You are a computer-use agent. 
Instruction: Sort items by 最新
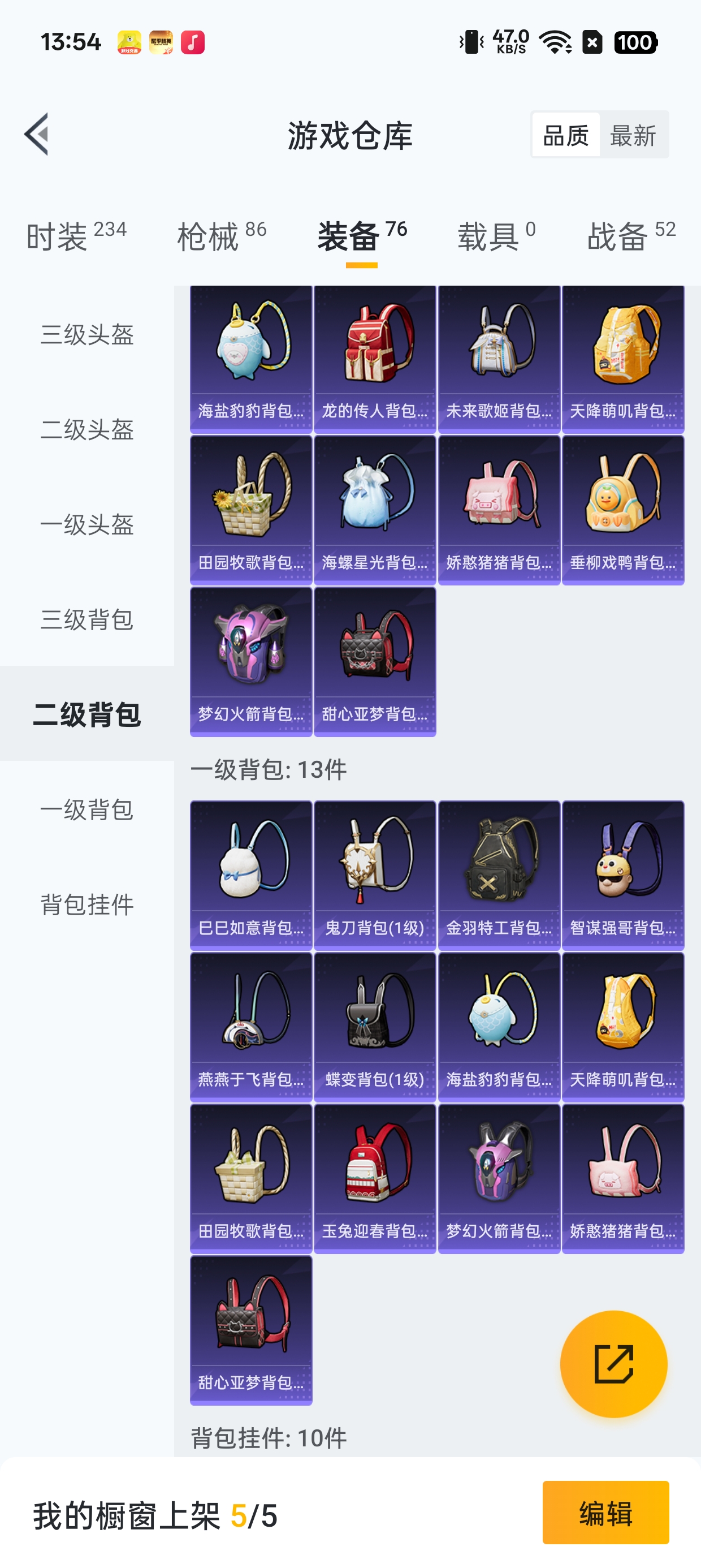click(x=633, y=135)
